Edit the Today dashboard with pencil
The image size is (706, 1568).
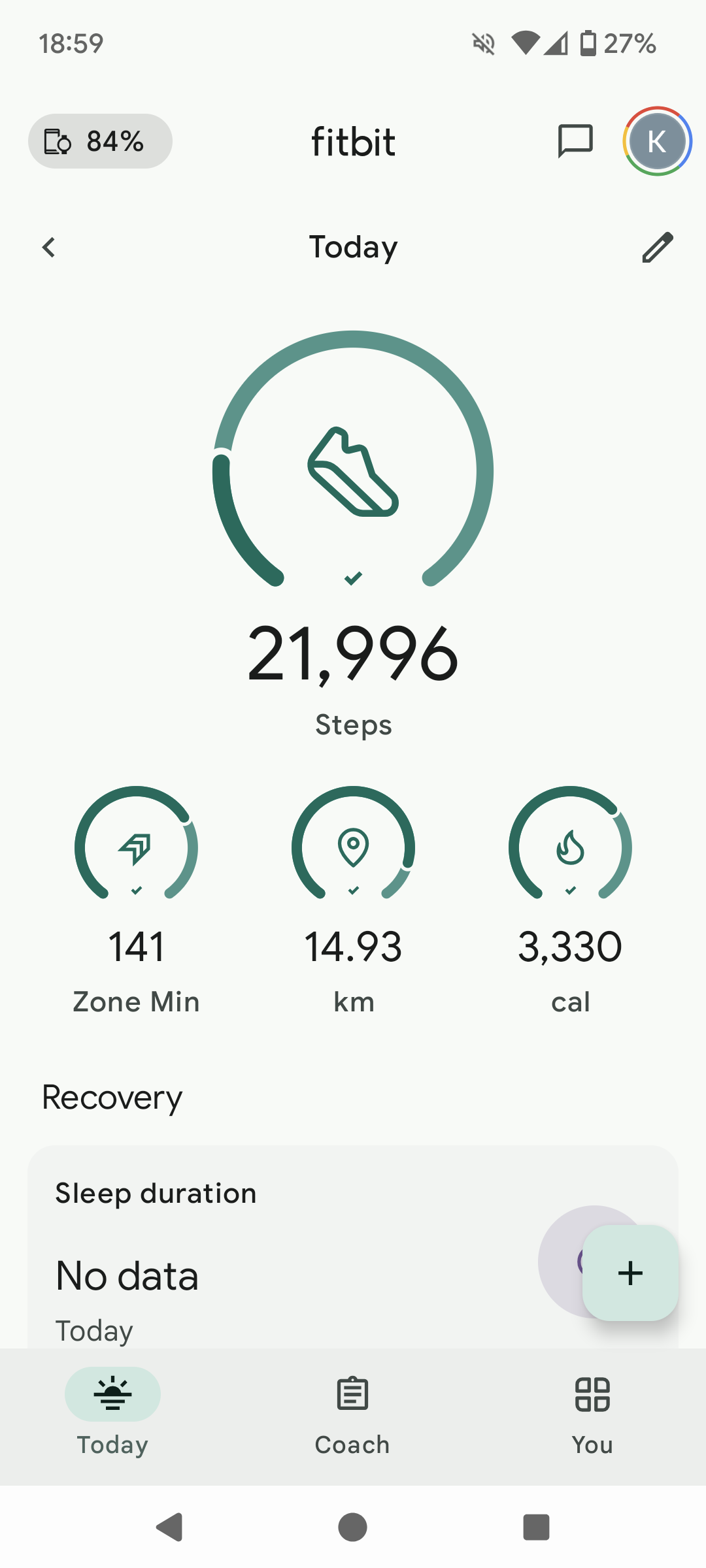pos(658,247)
